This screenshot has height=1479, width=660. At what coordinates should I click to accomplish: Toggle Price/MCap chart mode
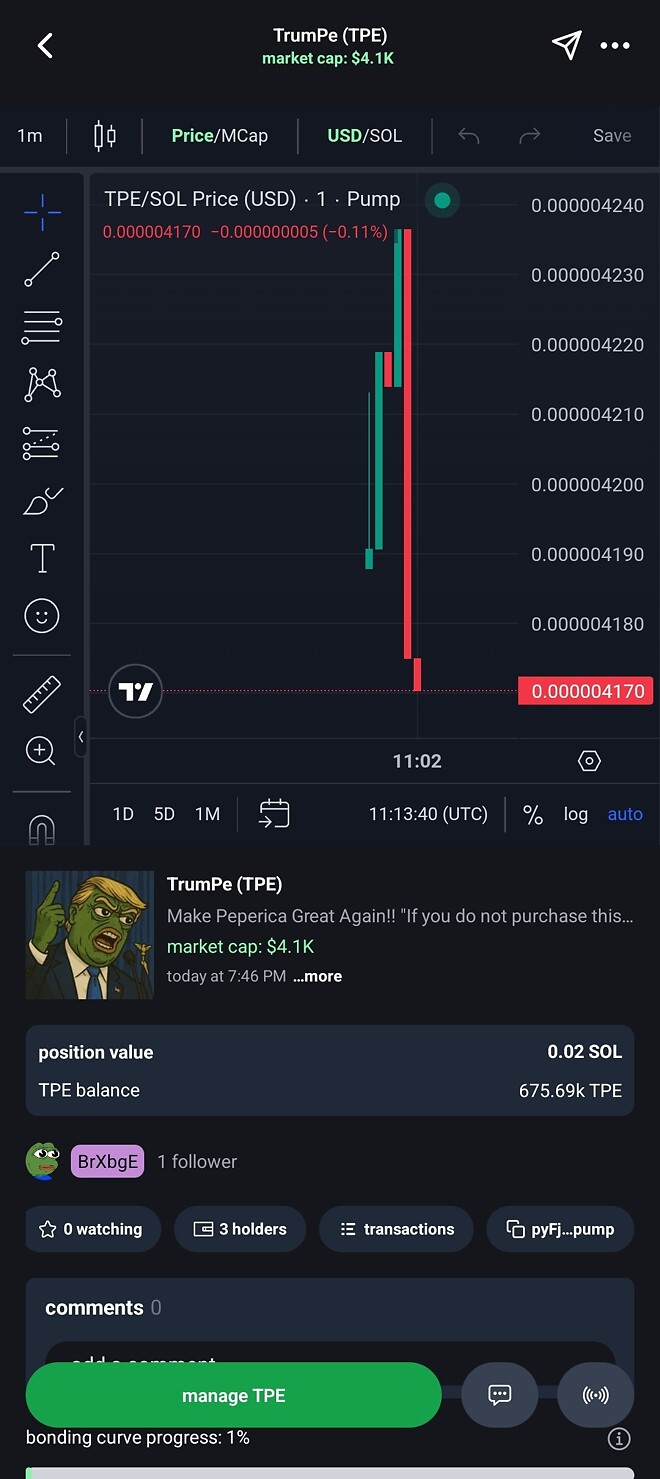click(x=220, y=136)
